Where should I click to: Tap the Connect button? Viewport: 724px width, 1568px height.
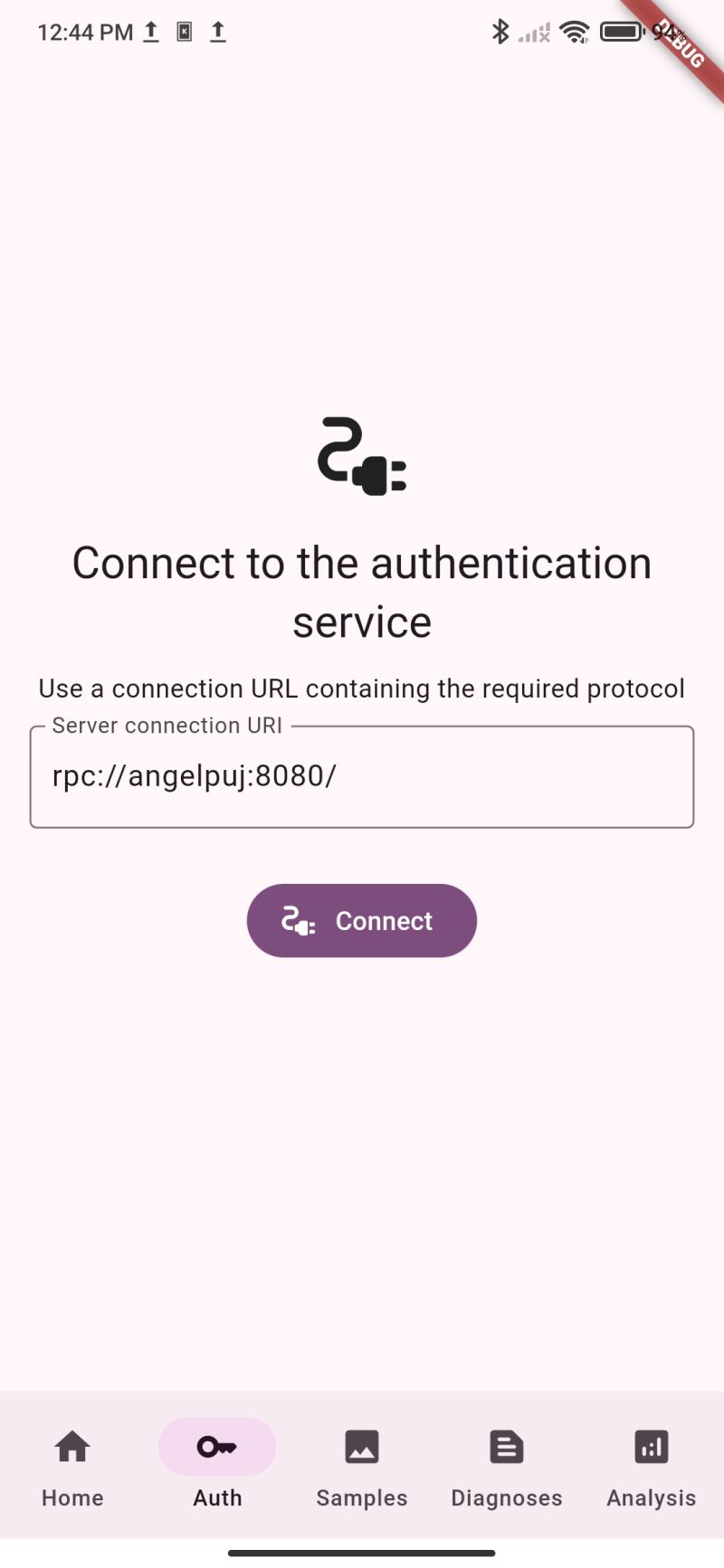coord(361,920)
